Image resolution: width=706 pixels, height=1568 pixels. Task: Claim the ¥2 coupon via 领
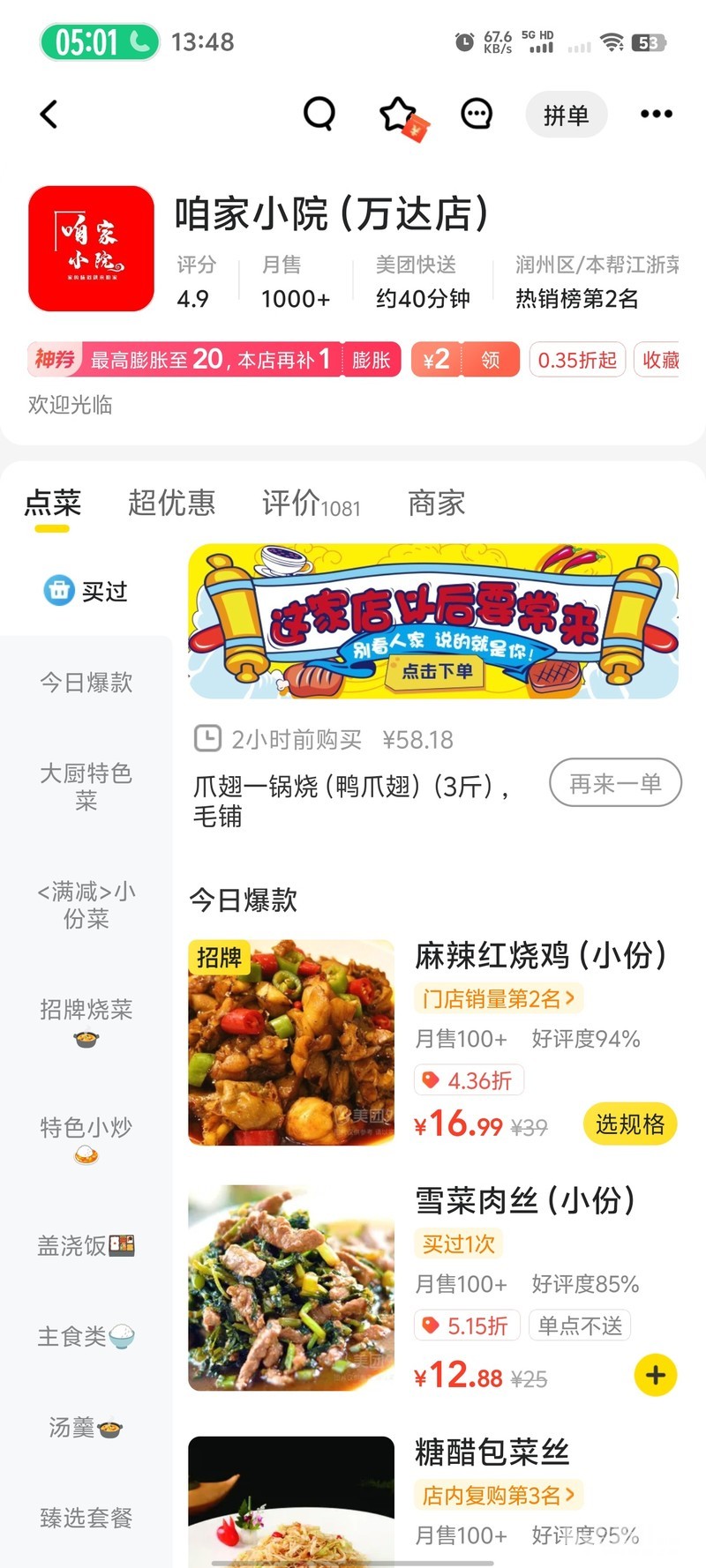(491, 360)
